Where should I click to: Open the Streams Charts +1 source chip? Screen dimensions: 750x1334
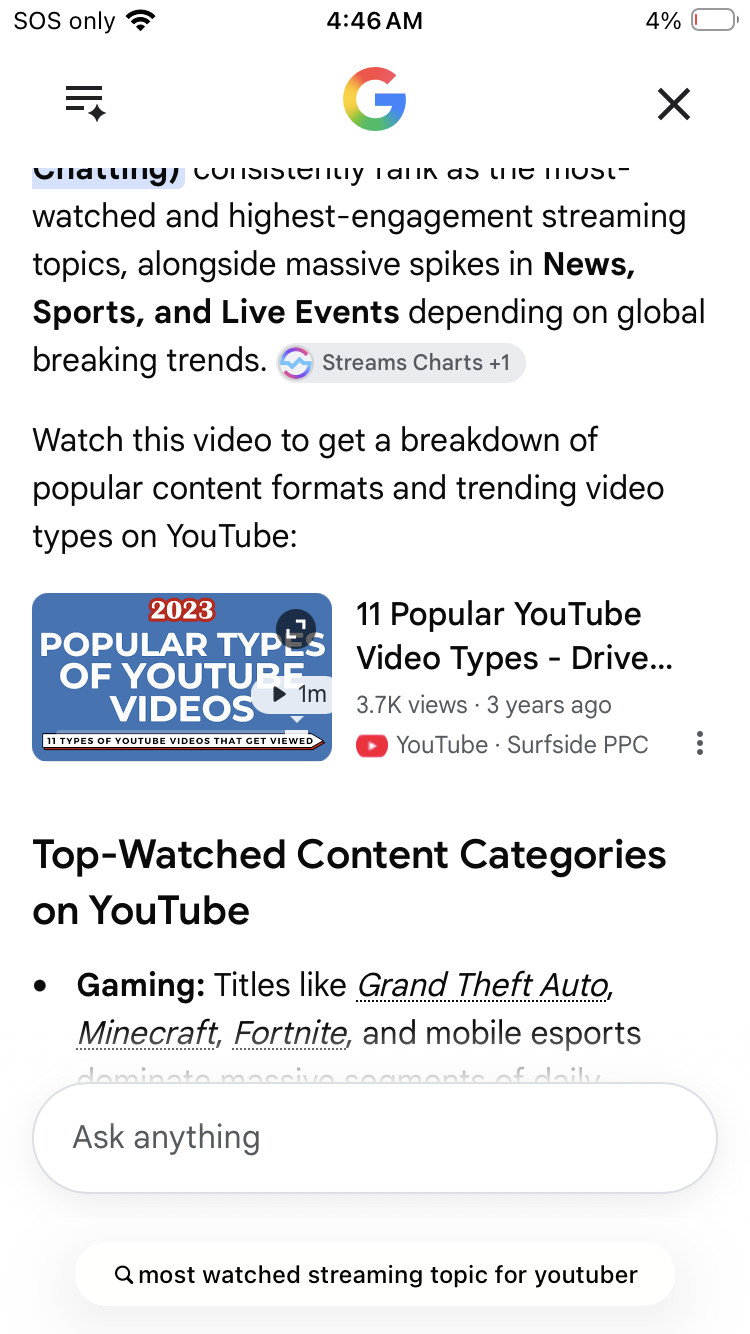click(x=401, y=362)
